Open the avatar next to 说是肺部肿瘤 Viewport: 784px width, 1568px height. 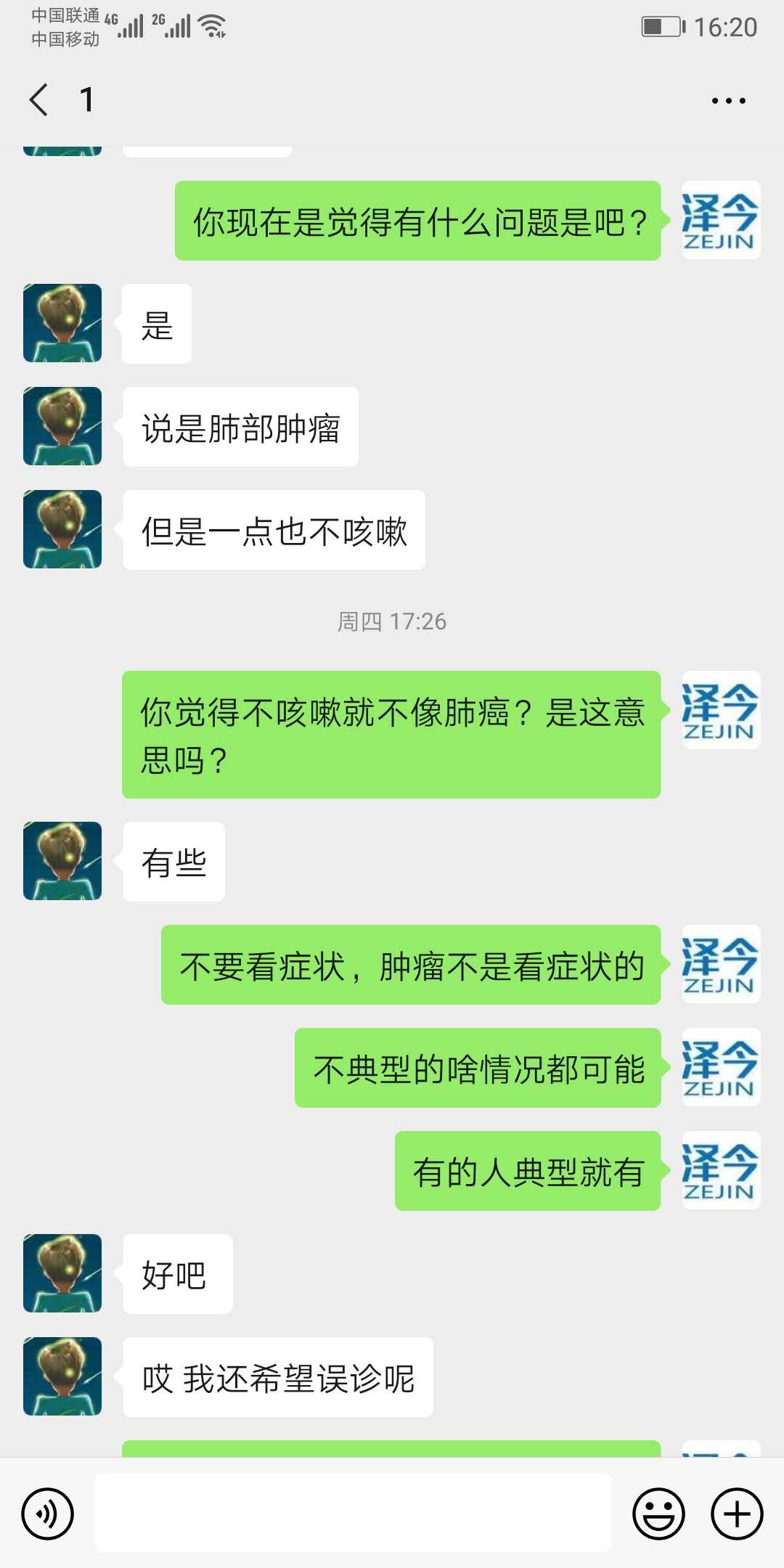62,426
